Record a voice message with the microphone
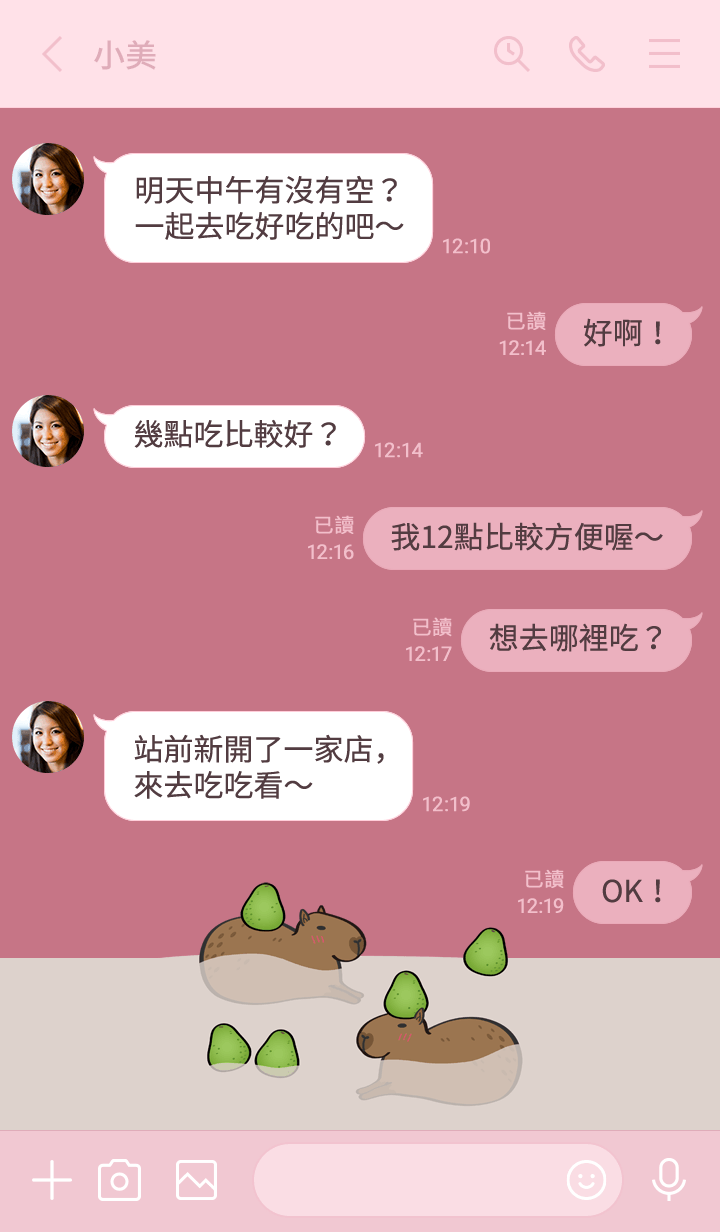 [668, 1181]
